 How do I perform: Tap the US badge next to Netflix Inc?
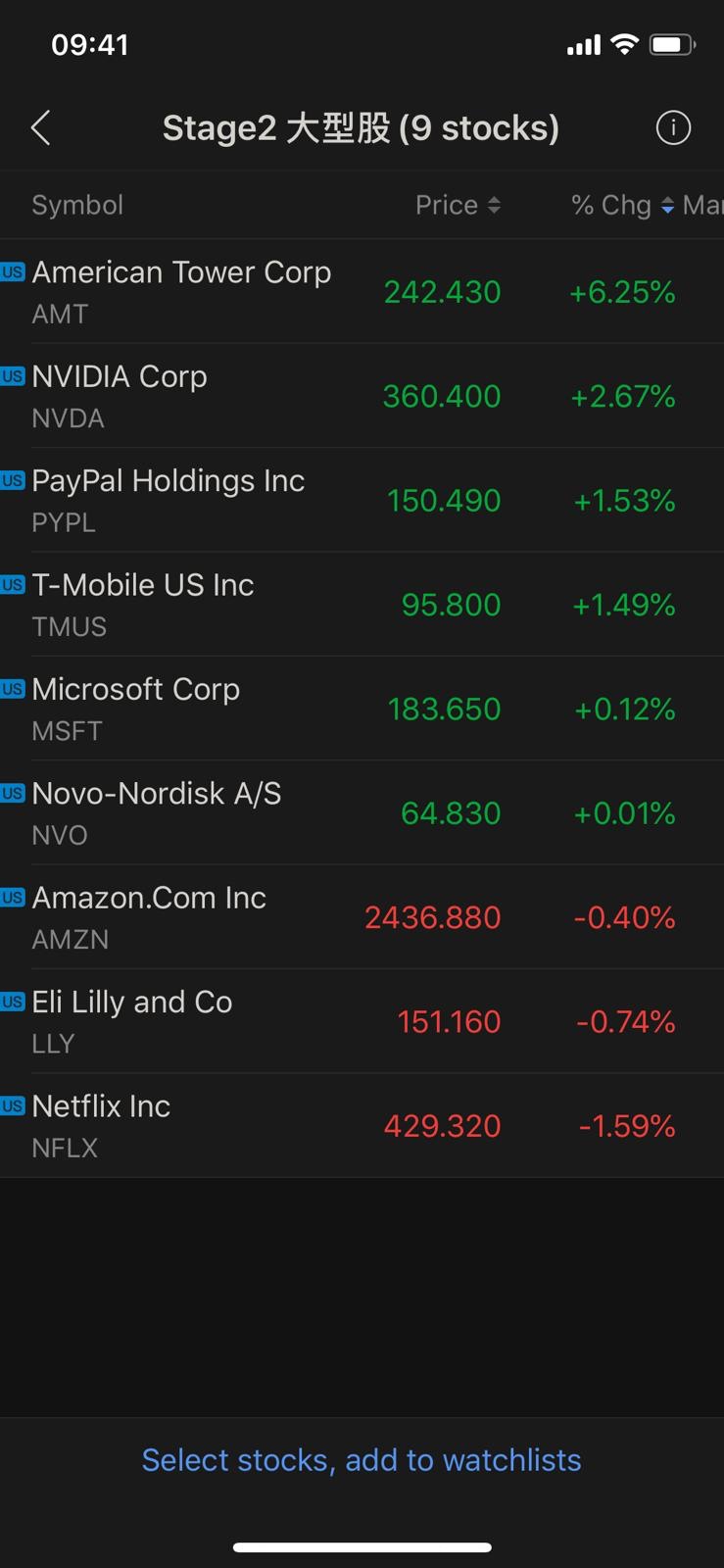[x=12, y=1104]
